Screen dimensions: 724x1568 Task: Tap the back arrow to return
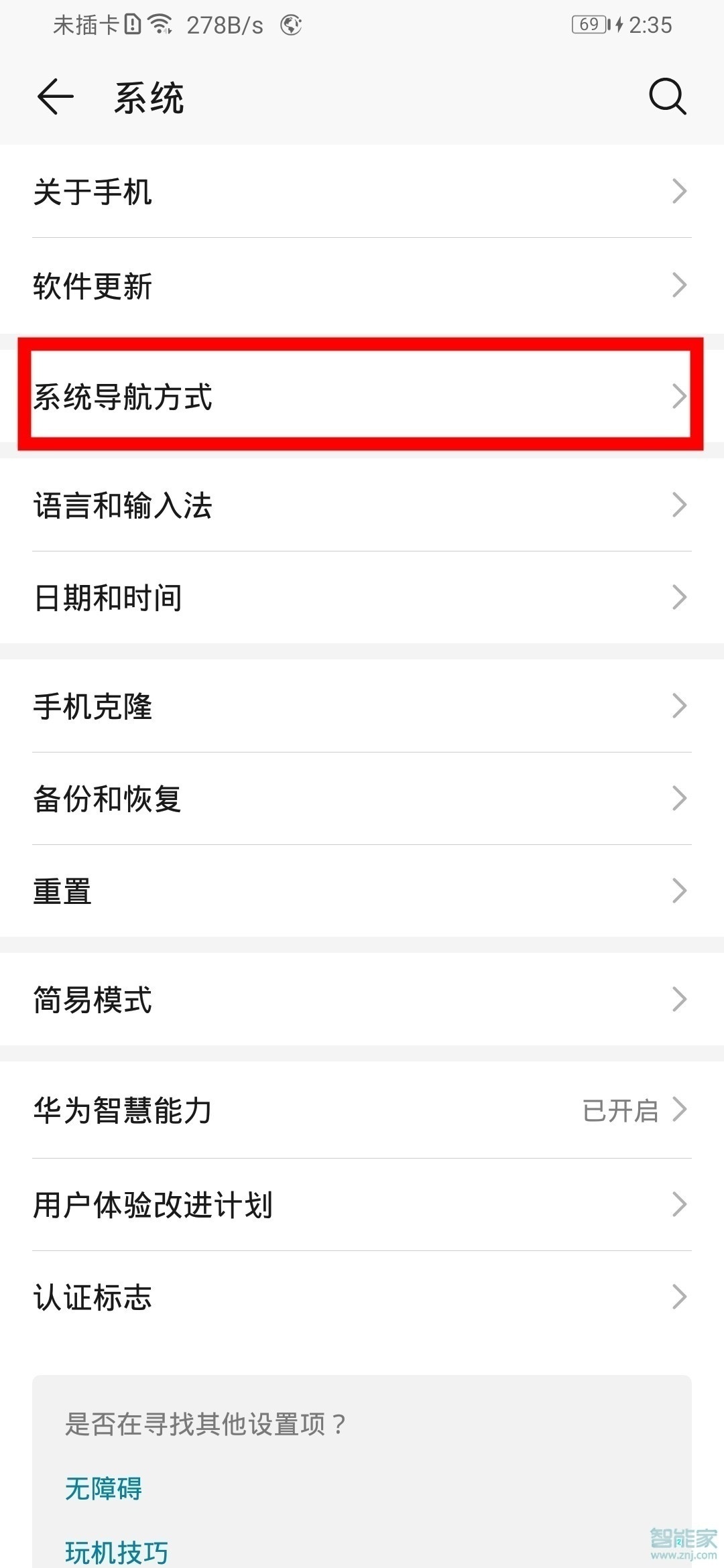click(x=54, y=97)
